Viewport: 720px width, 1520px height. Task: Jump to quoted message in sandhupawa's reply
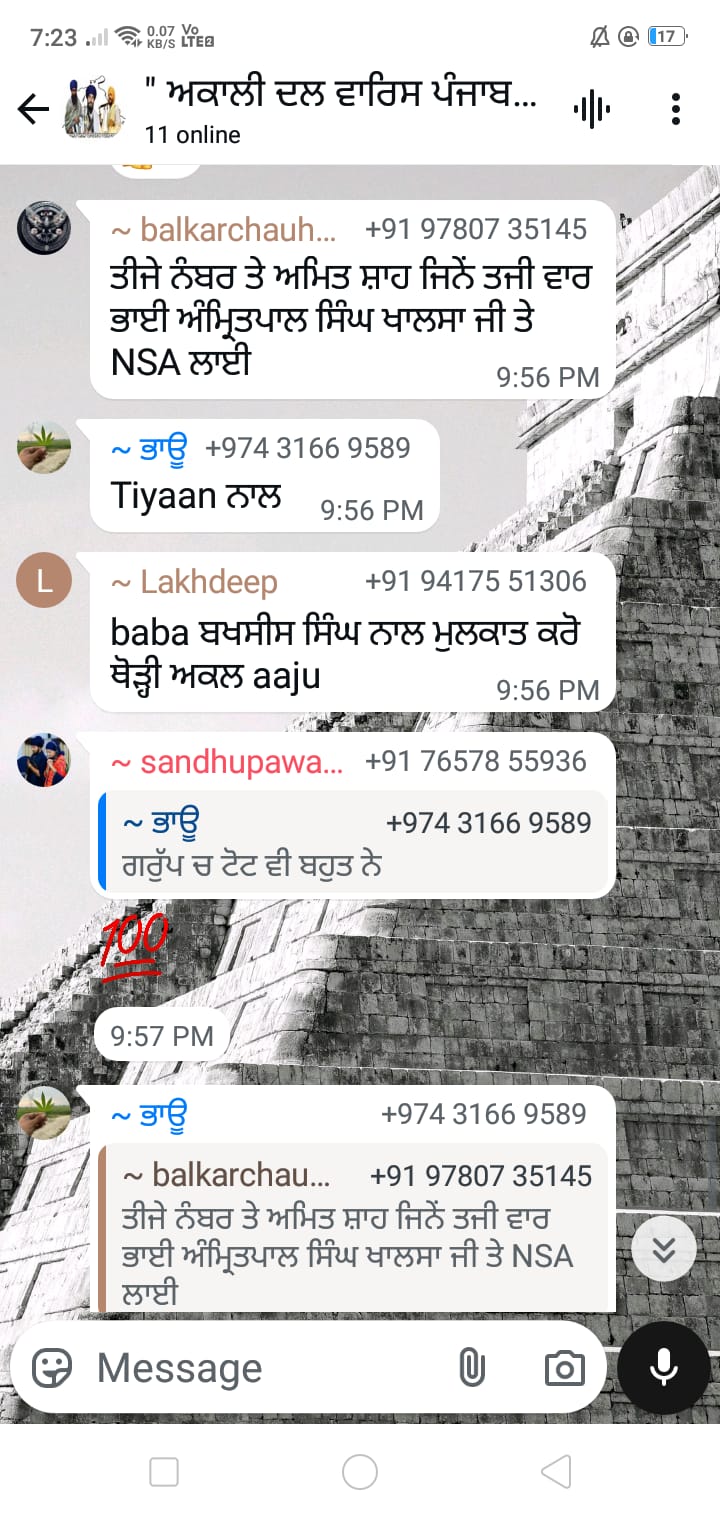[x=354, y=842]
